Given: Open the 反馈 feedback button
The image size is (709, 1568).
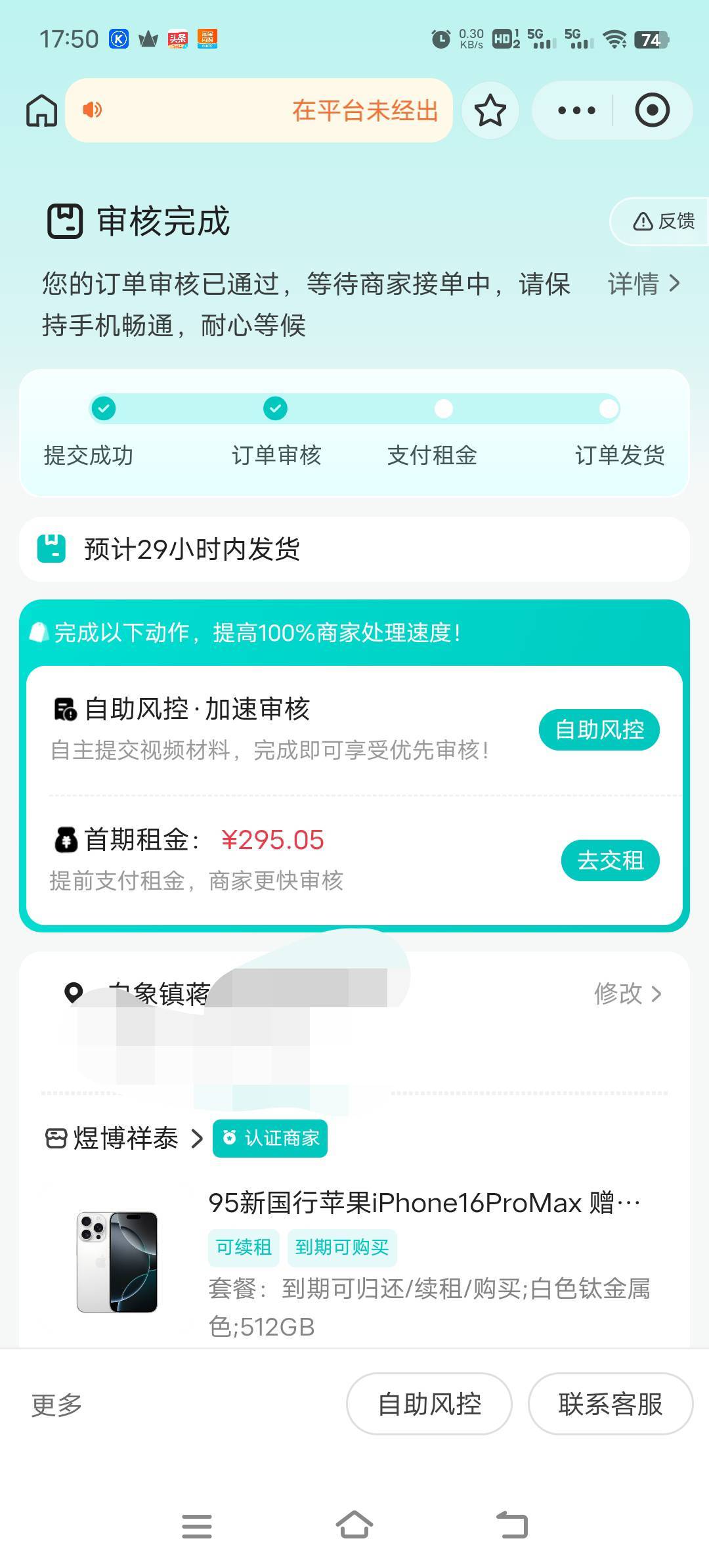Looking at the screenshot, I should click(663, 221).
